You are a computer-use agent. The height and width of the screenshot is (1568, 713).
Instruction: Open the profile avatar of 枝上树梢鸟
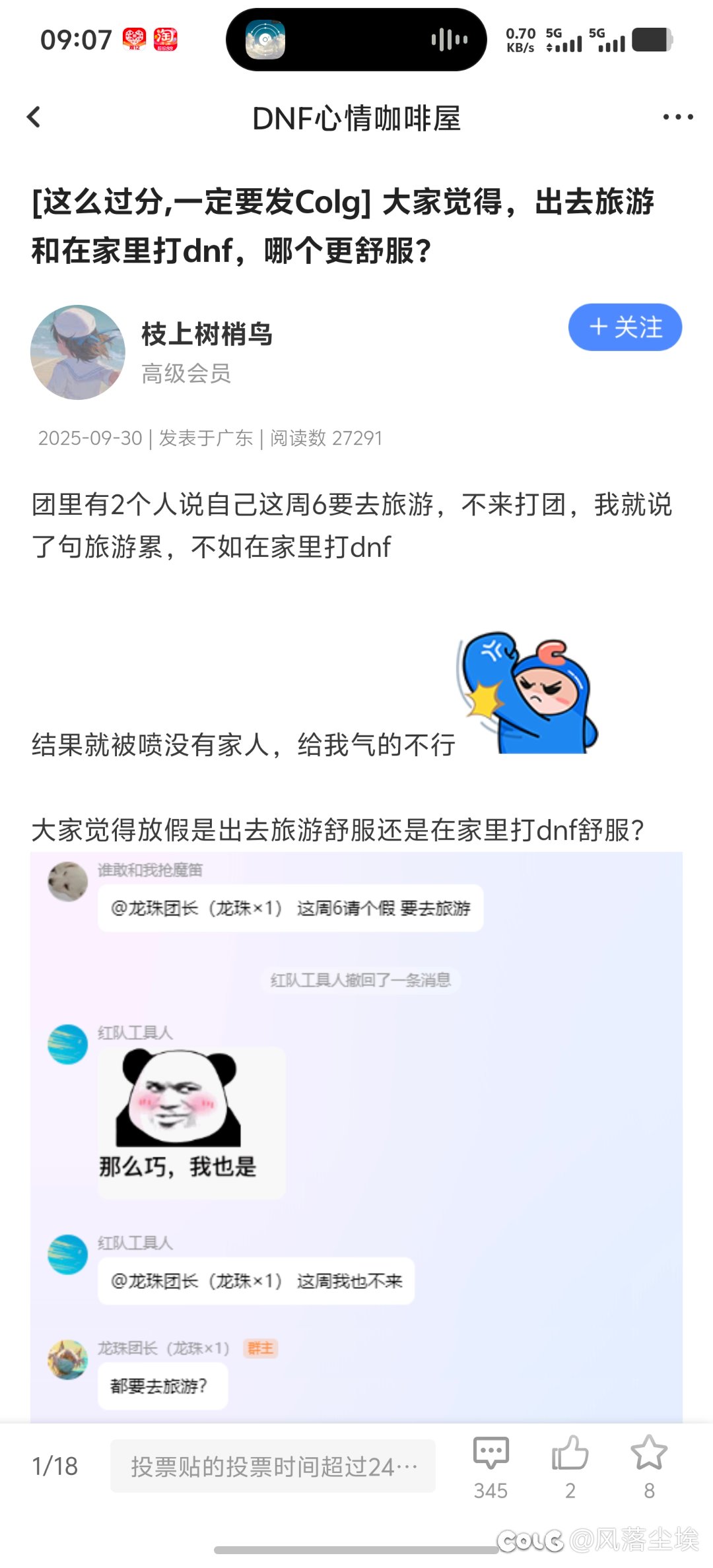[78, 352]
